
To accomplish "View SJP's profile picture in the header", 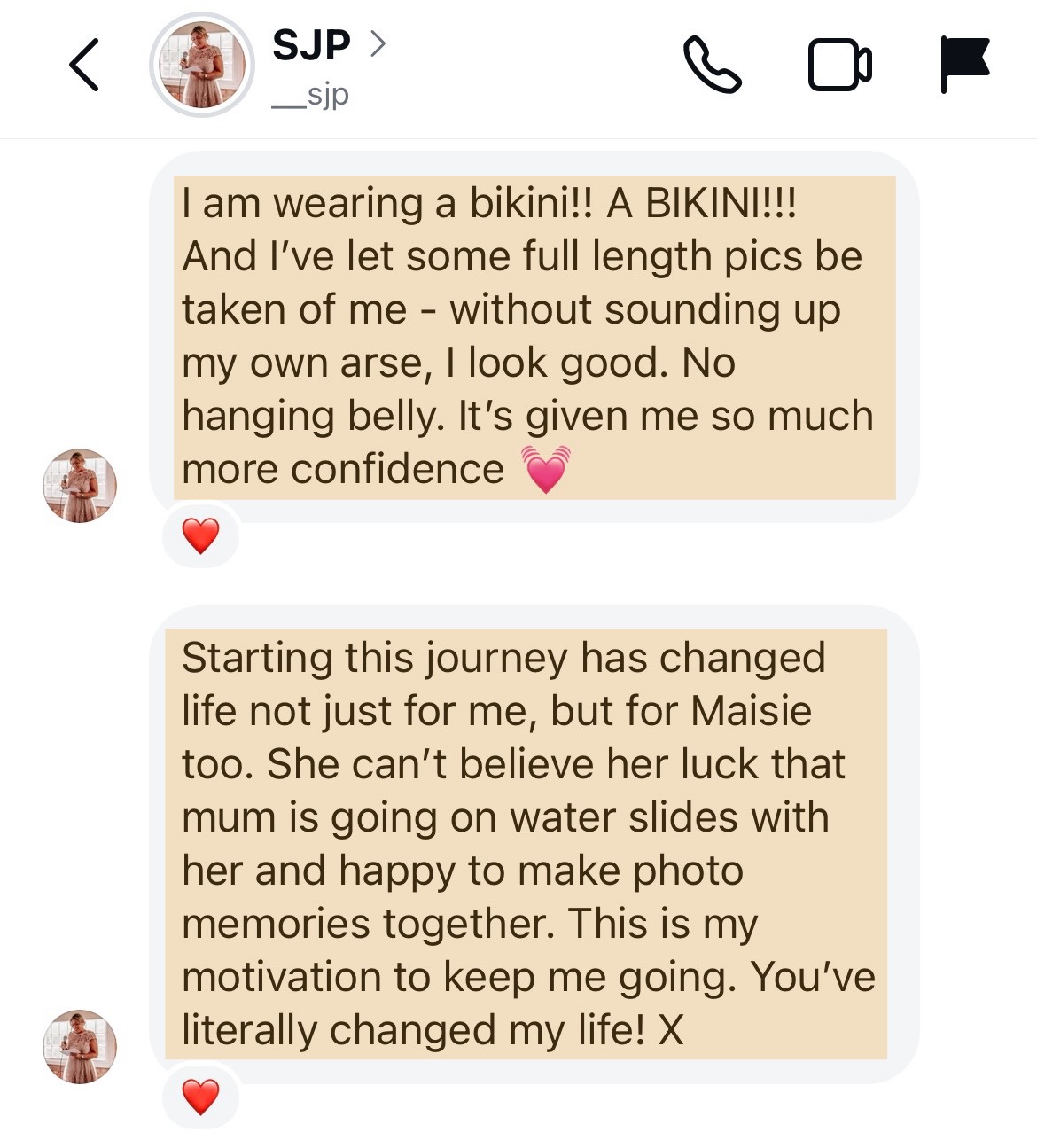I will pyautogui.click(x=202, y=66).
